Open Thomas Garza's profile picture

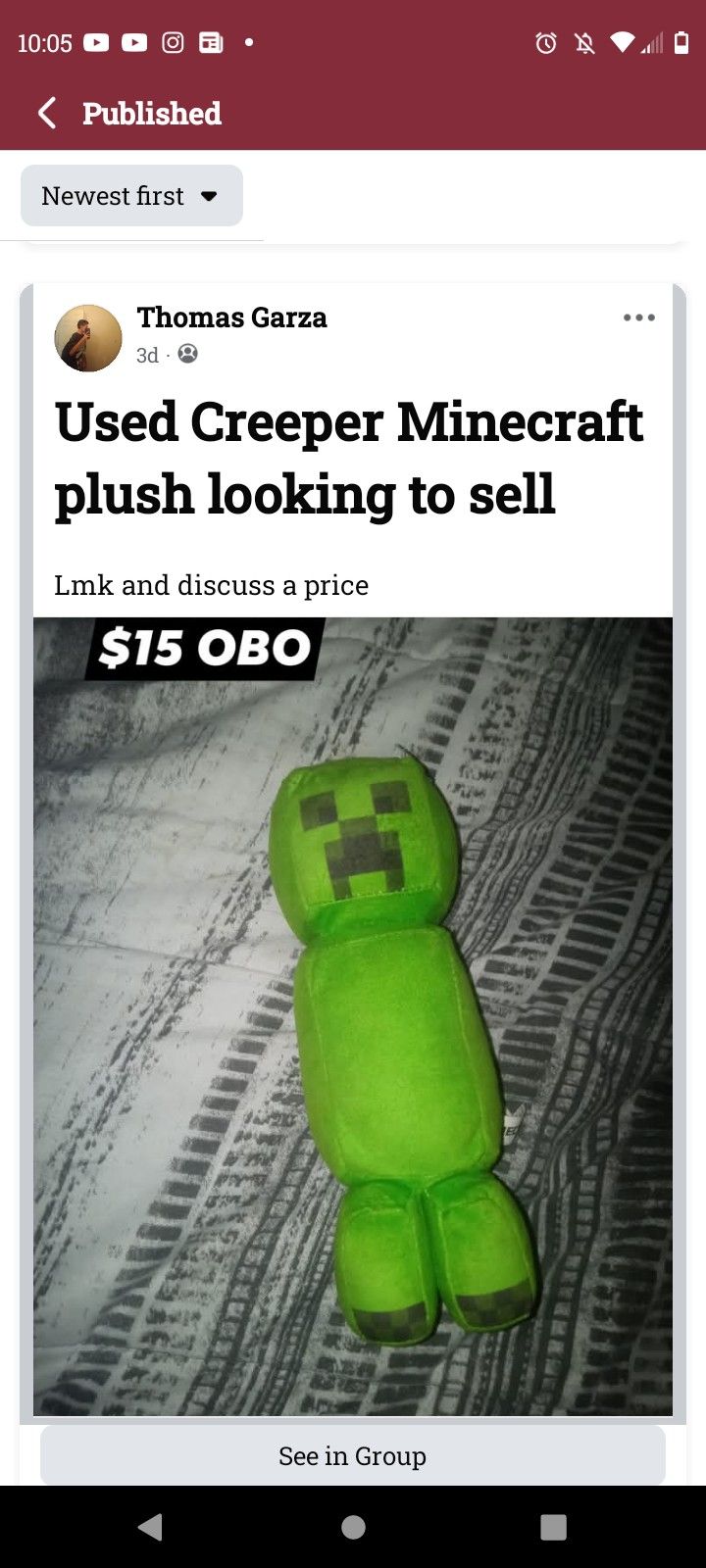(x=88, y=338)
